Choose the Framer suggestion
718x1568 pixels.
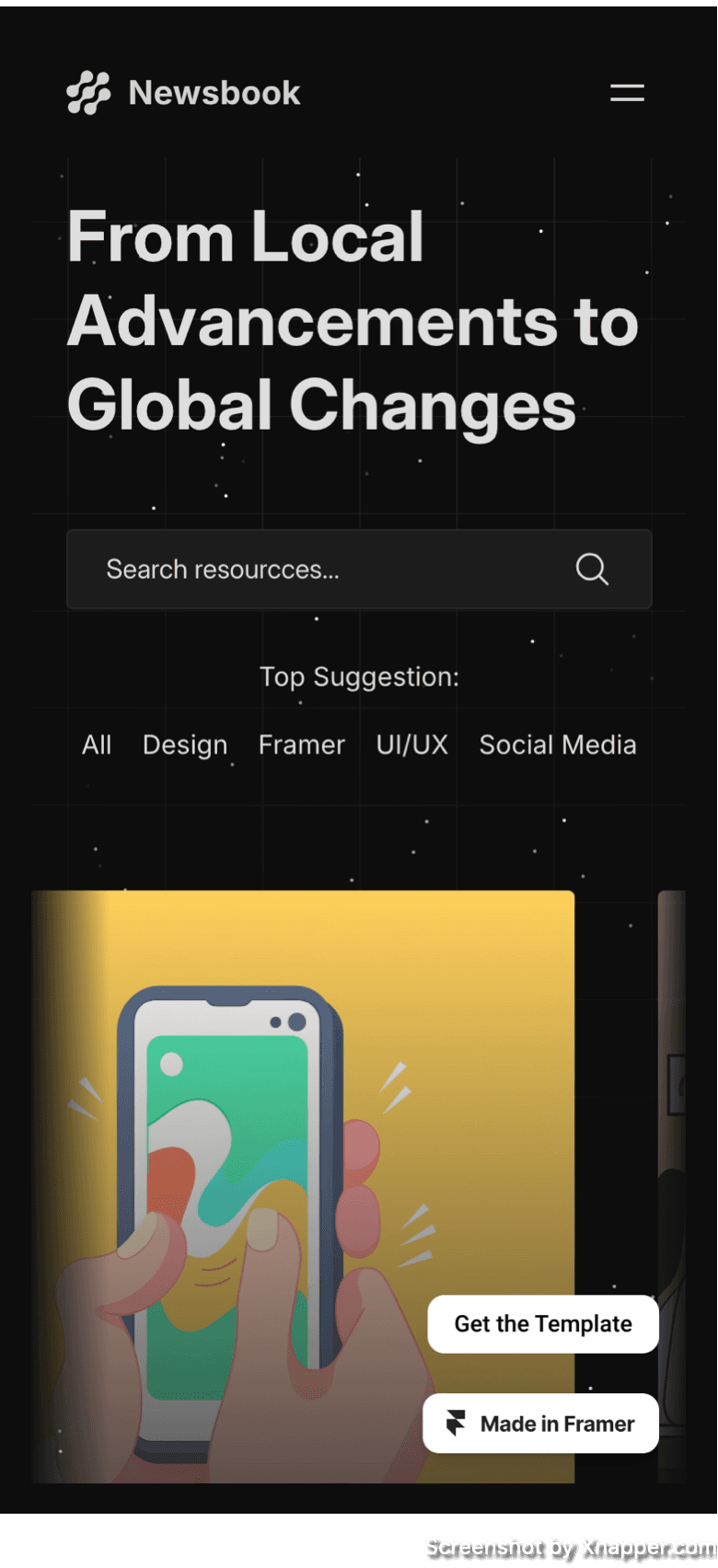coord(302,744)
